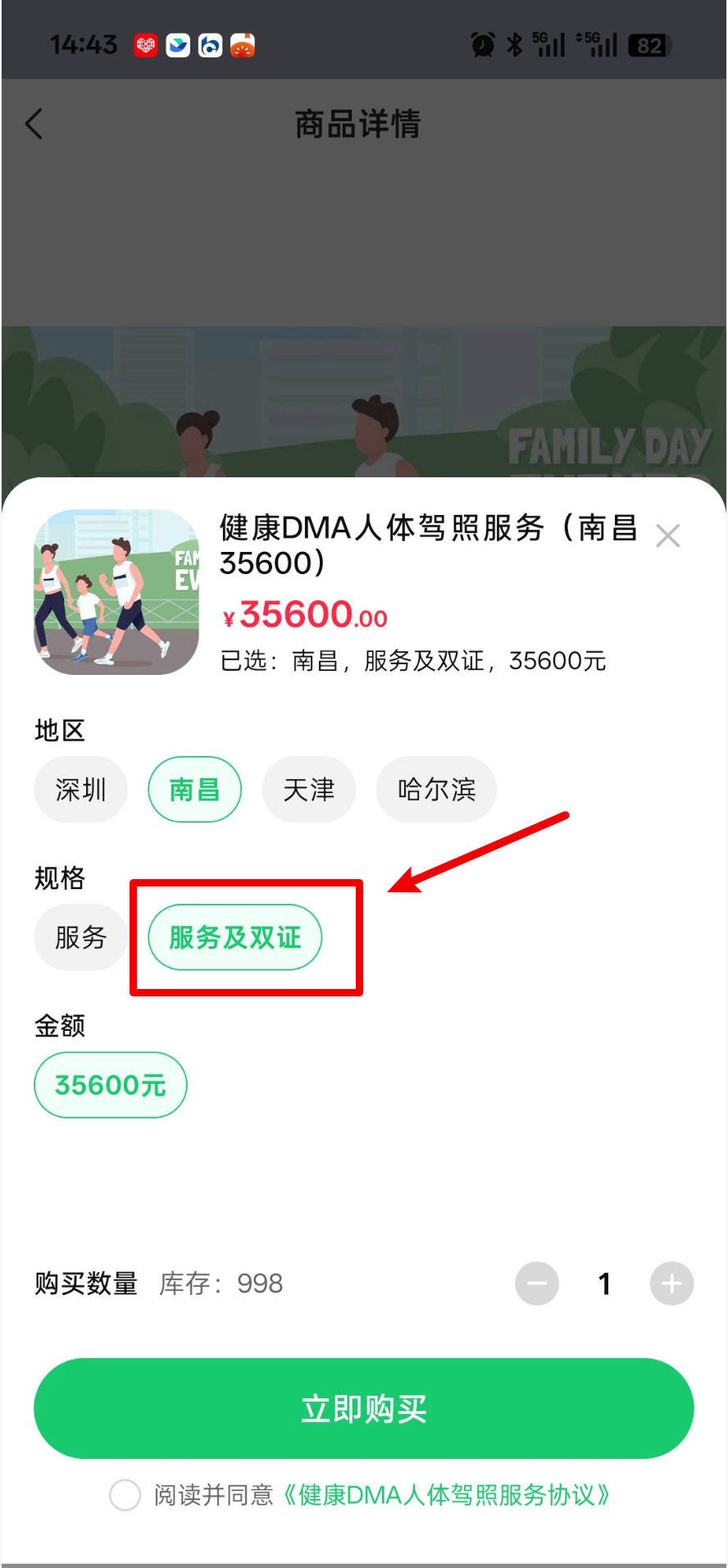
Task: Choose 南昌 as the region
Action: (x=194, y=790)
